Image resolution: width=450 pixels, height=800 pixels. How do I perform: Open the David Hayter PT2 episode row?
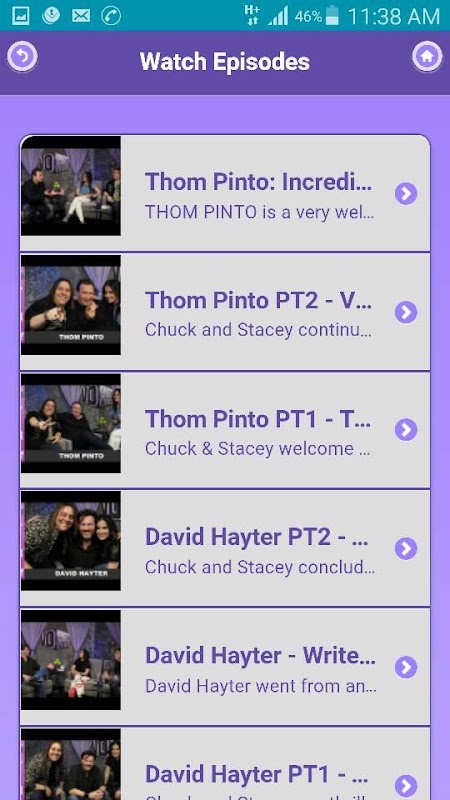tap(225, 548)
